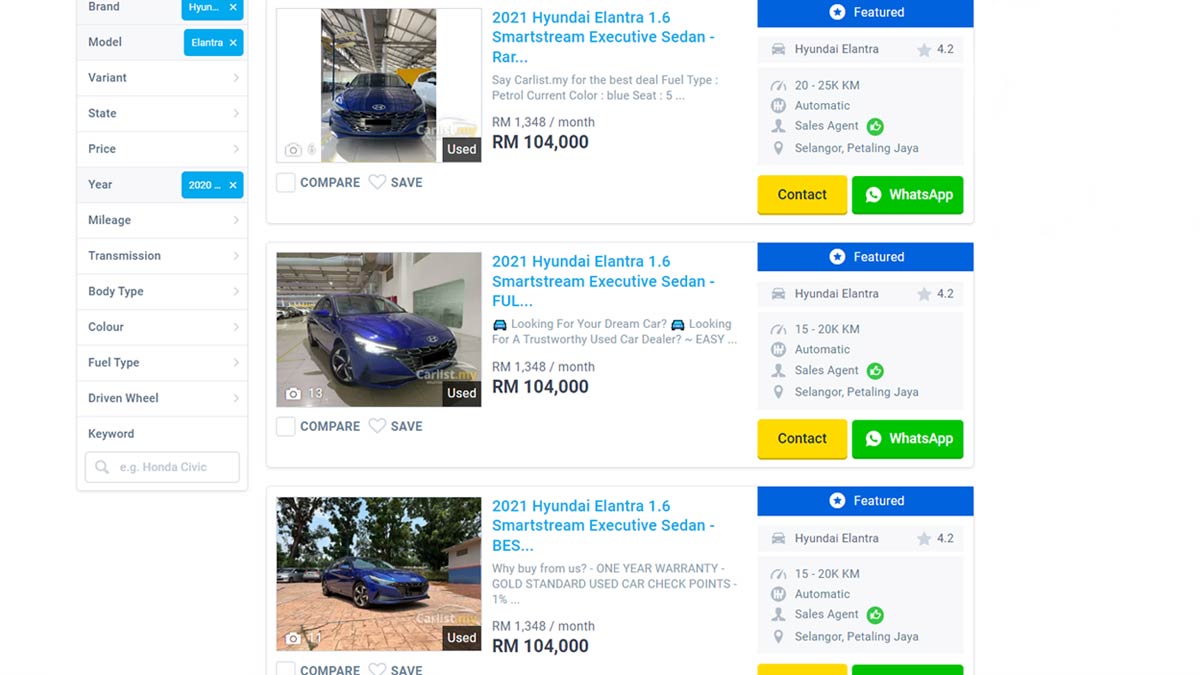Open the Transmission filter
The width and height of the screenshot is (1200, 675).
point(162,256)
